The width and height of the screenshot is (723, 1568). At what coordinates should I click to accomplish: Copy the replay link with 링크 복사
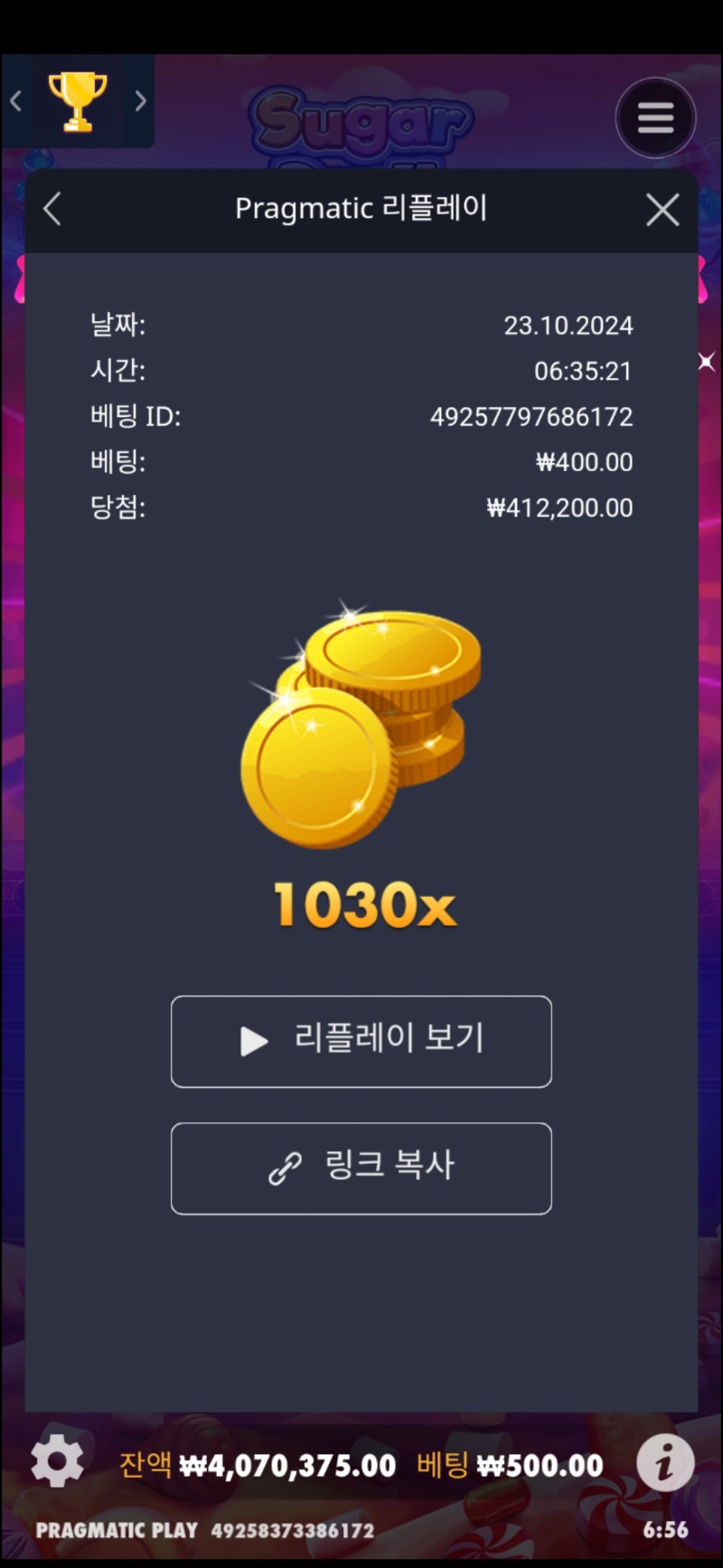(x=361, y=1167)
